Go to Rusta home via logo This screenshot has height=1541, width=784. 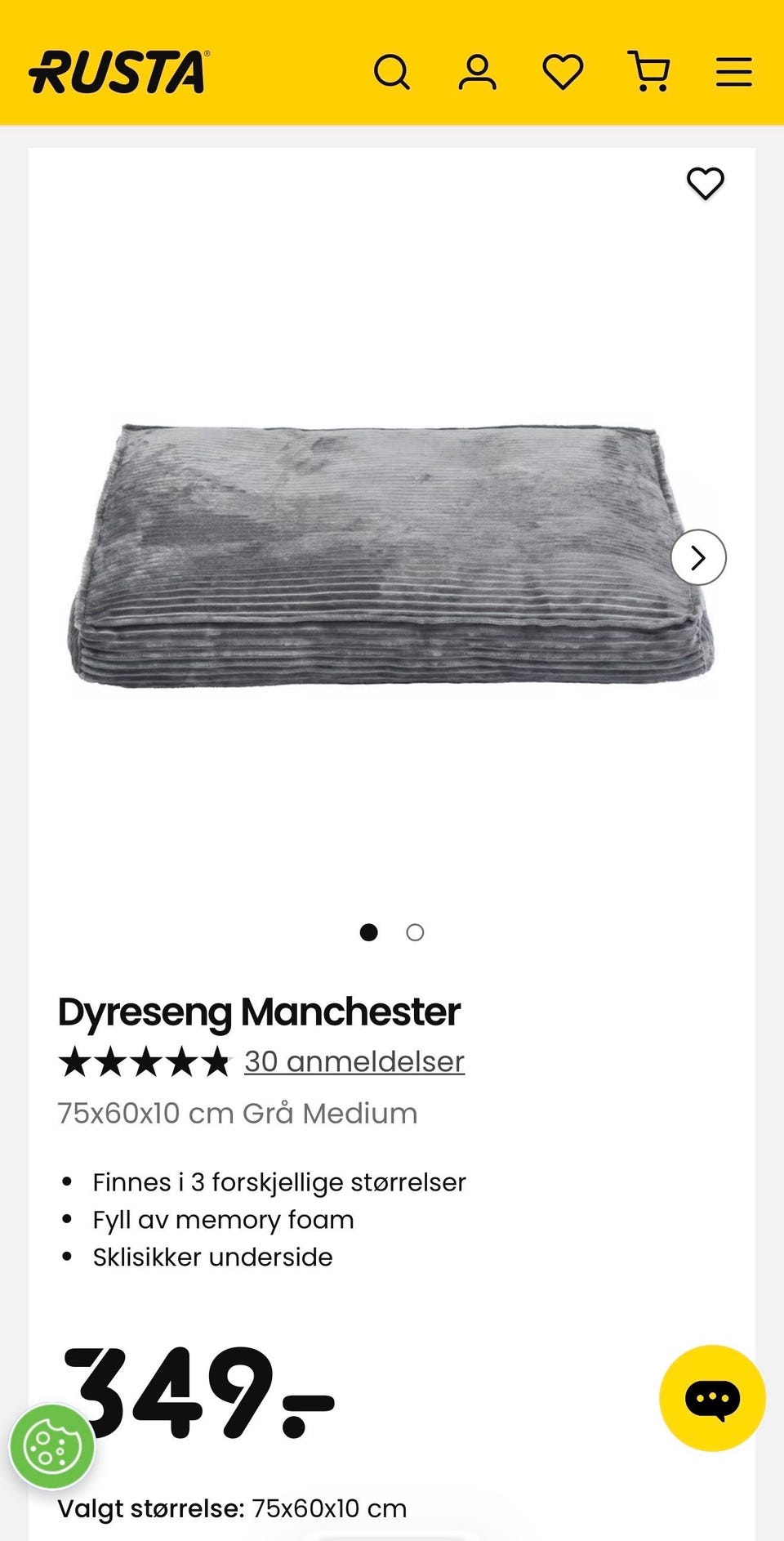coord(119,72)
